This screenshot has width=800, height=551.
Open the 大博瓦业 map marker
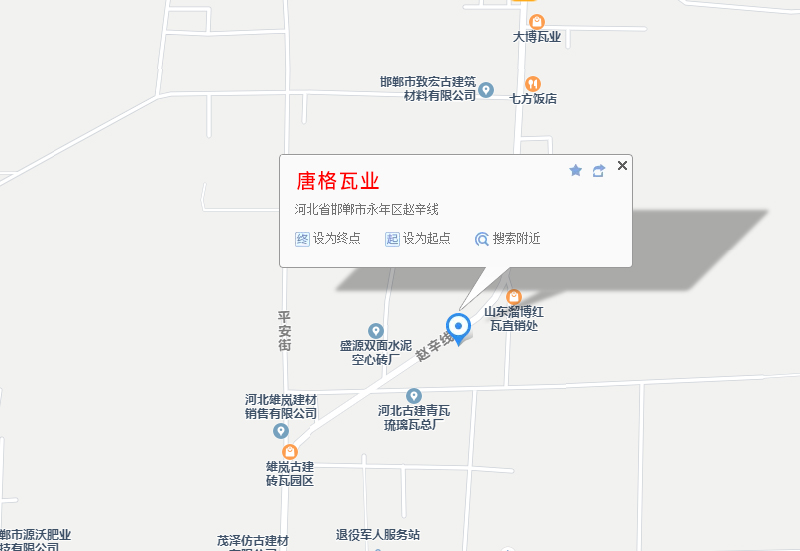[537, 21]
